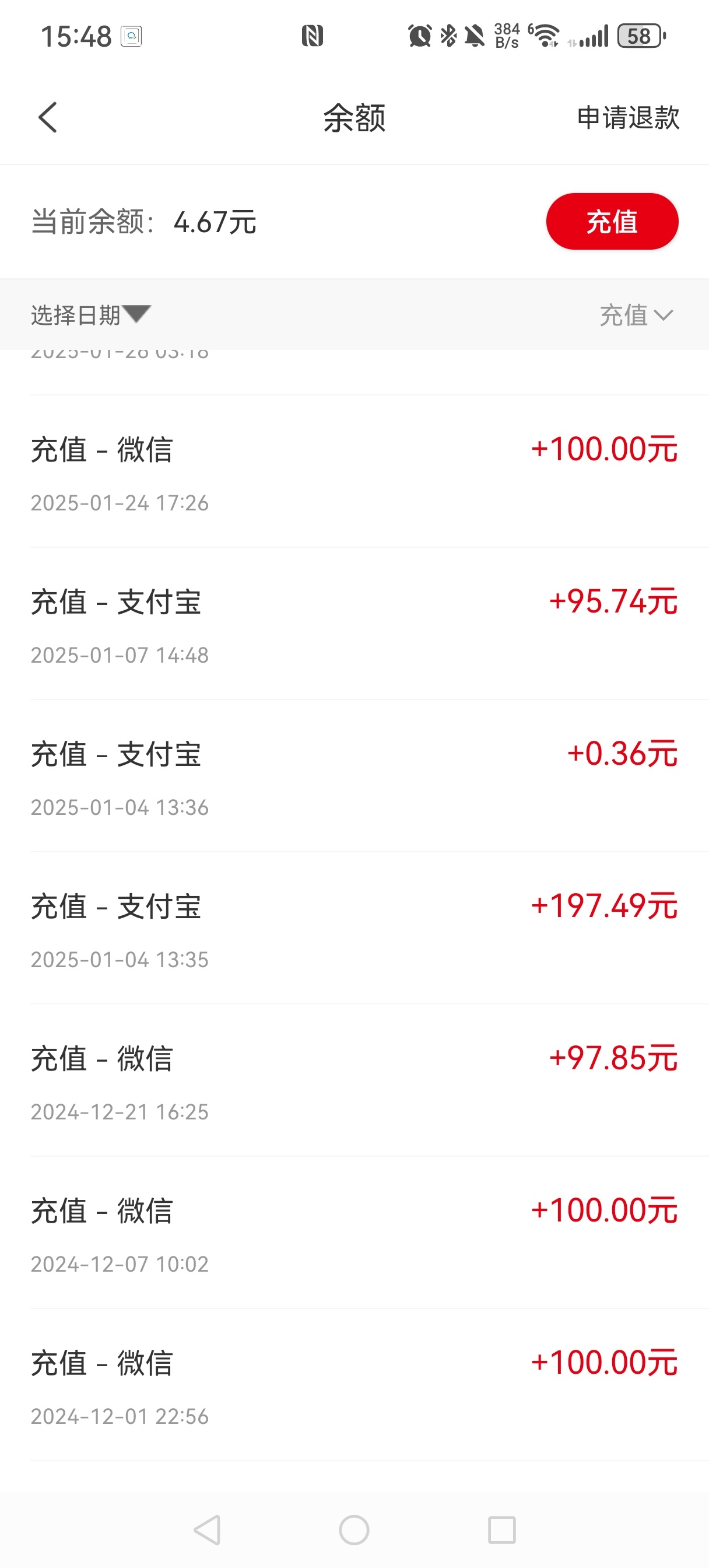Open the 充值 filter dropdown
Screen dimensions: 709x1568
point(636,314)
